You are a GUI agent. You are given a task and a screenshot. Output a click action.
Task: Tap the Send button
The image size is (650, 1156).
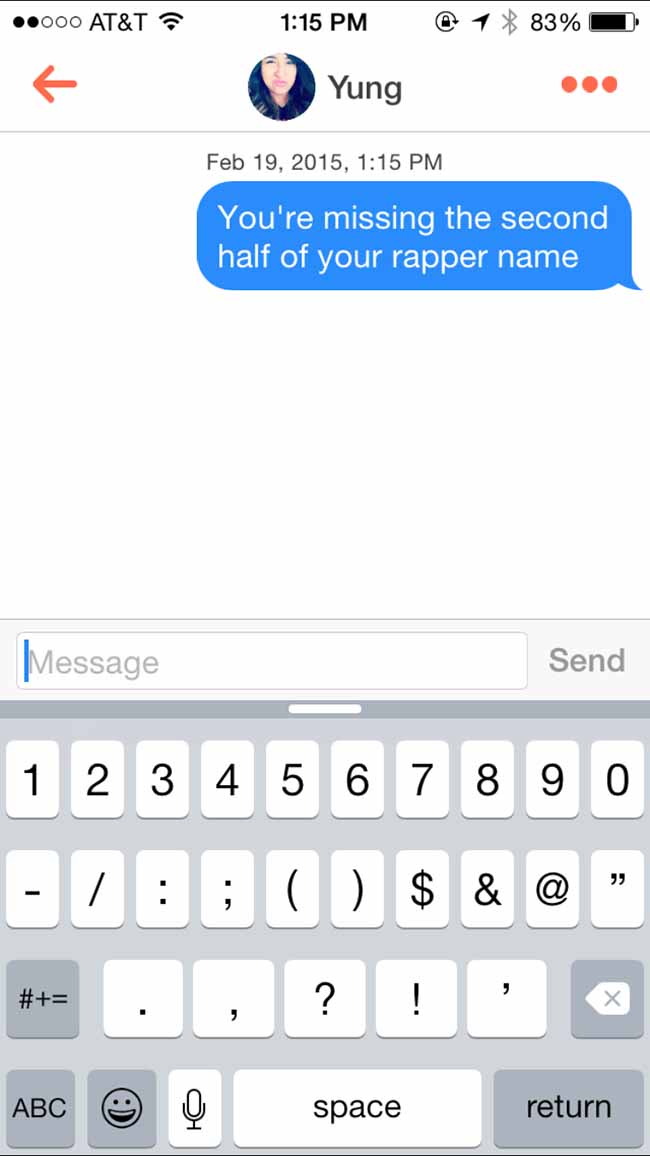[x=587, y=661]
